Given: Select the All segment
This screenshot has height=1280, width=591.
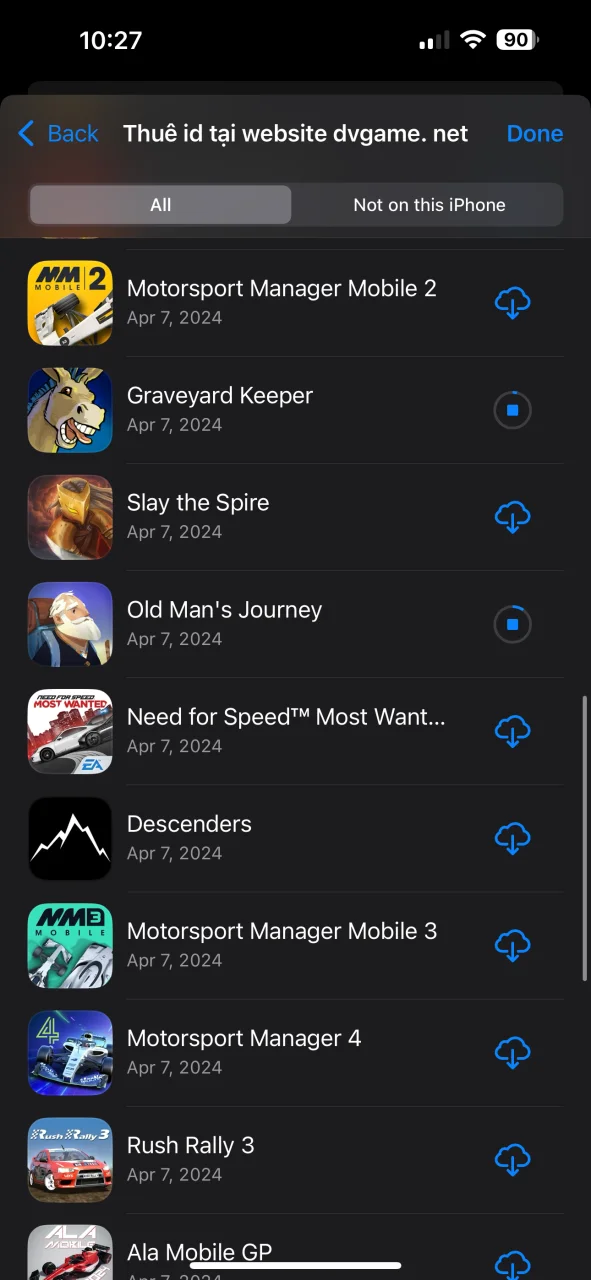Looking at the screenshot, I should pyautogui.click(x=160, y=204).
